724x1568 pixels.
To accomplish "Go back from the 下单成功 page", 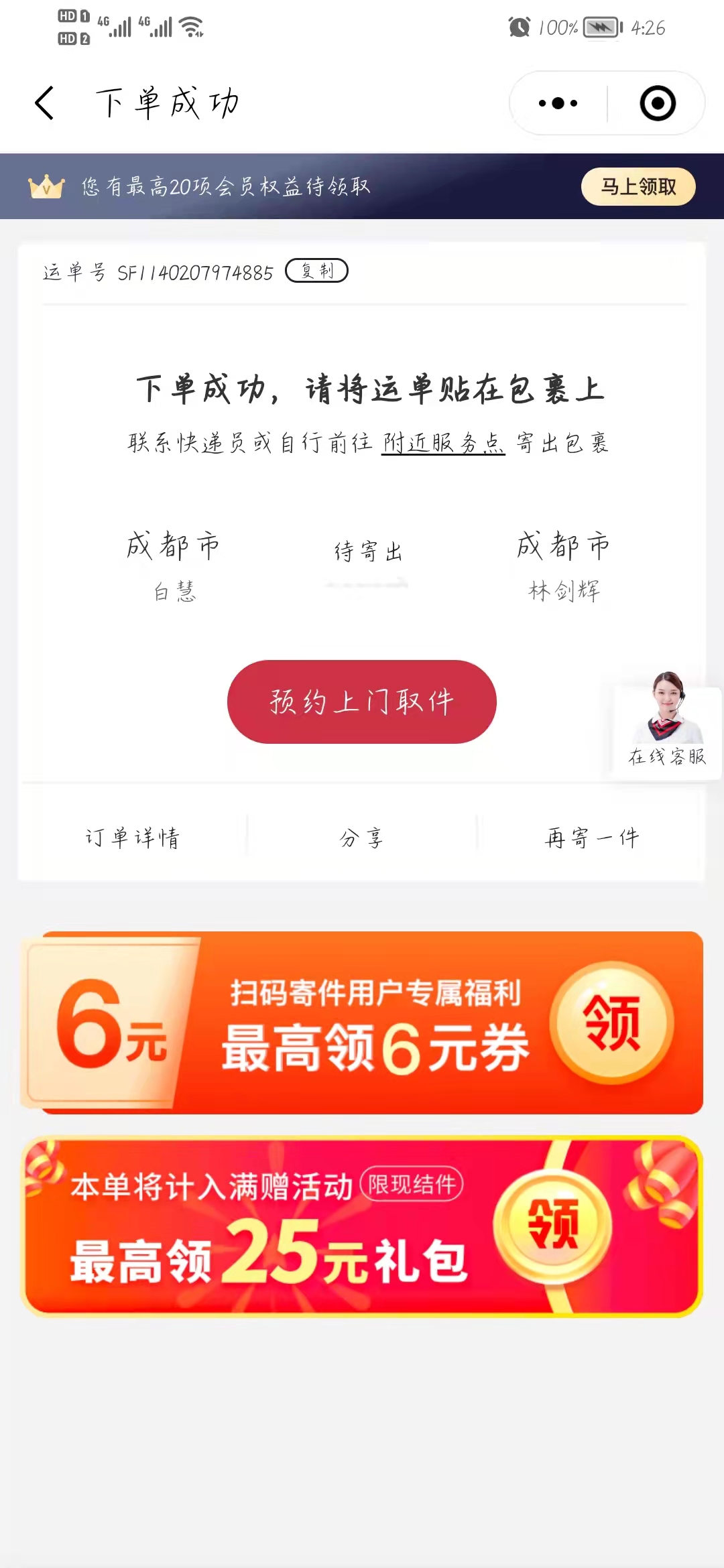I will (44, 103).
